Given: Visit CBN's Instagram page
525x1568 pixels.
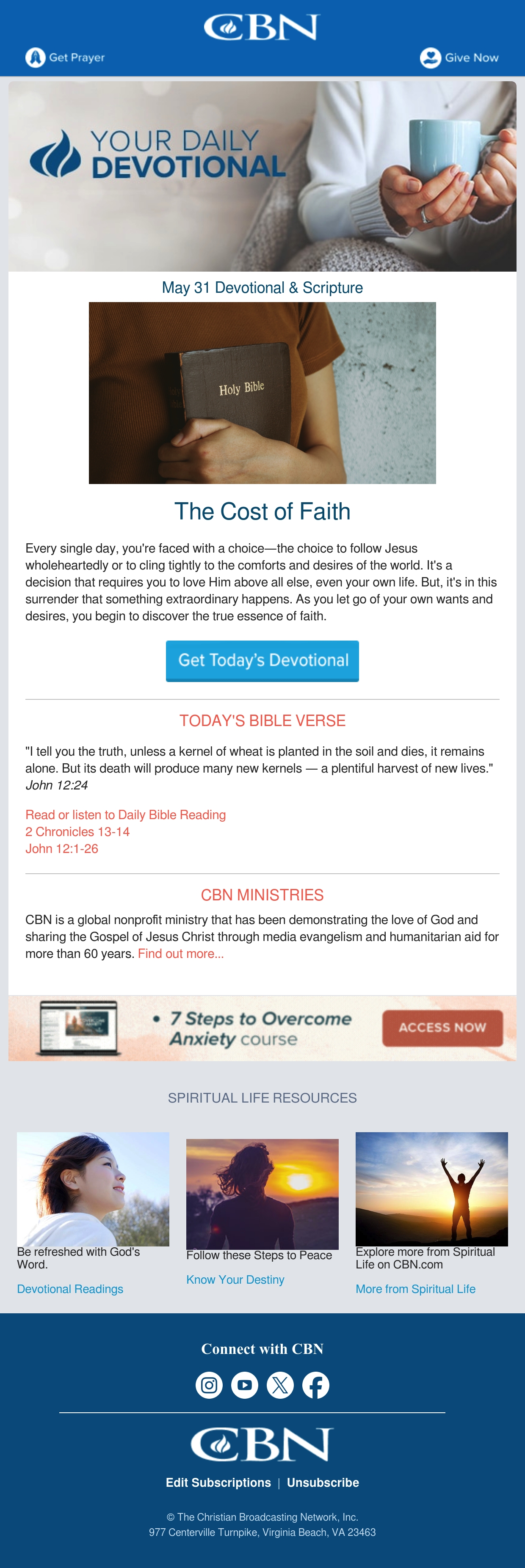Looking at the screenshot, I should [209, 1385].
